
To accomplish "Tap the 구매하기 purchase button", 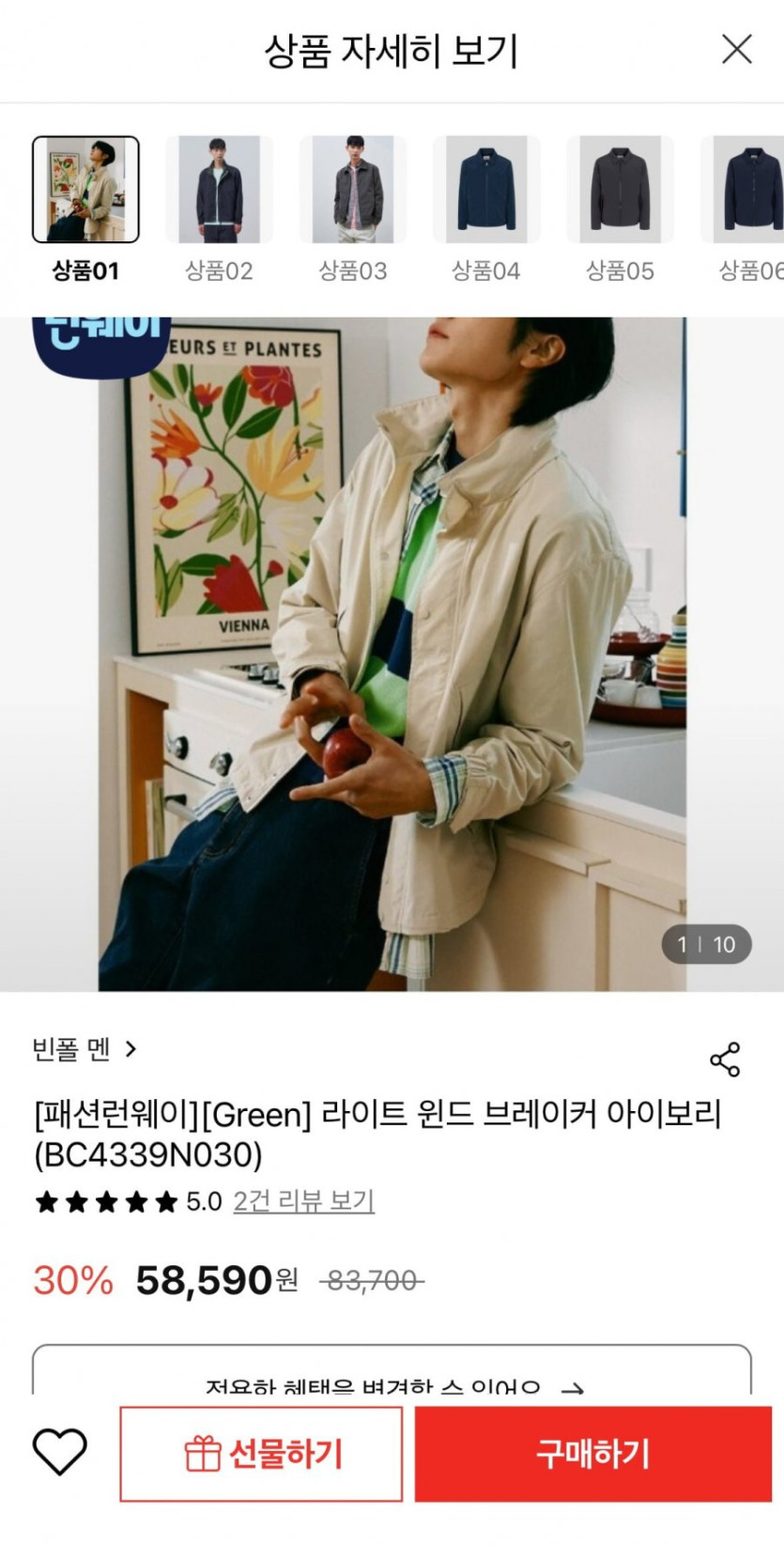I will tap(593, 1454).
